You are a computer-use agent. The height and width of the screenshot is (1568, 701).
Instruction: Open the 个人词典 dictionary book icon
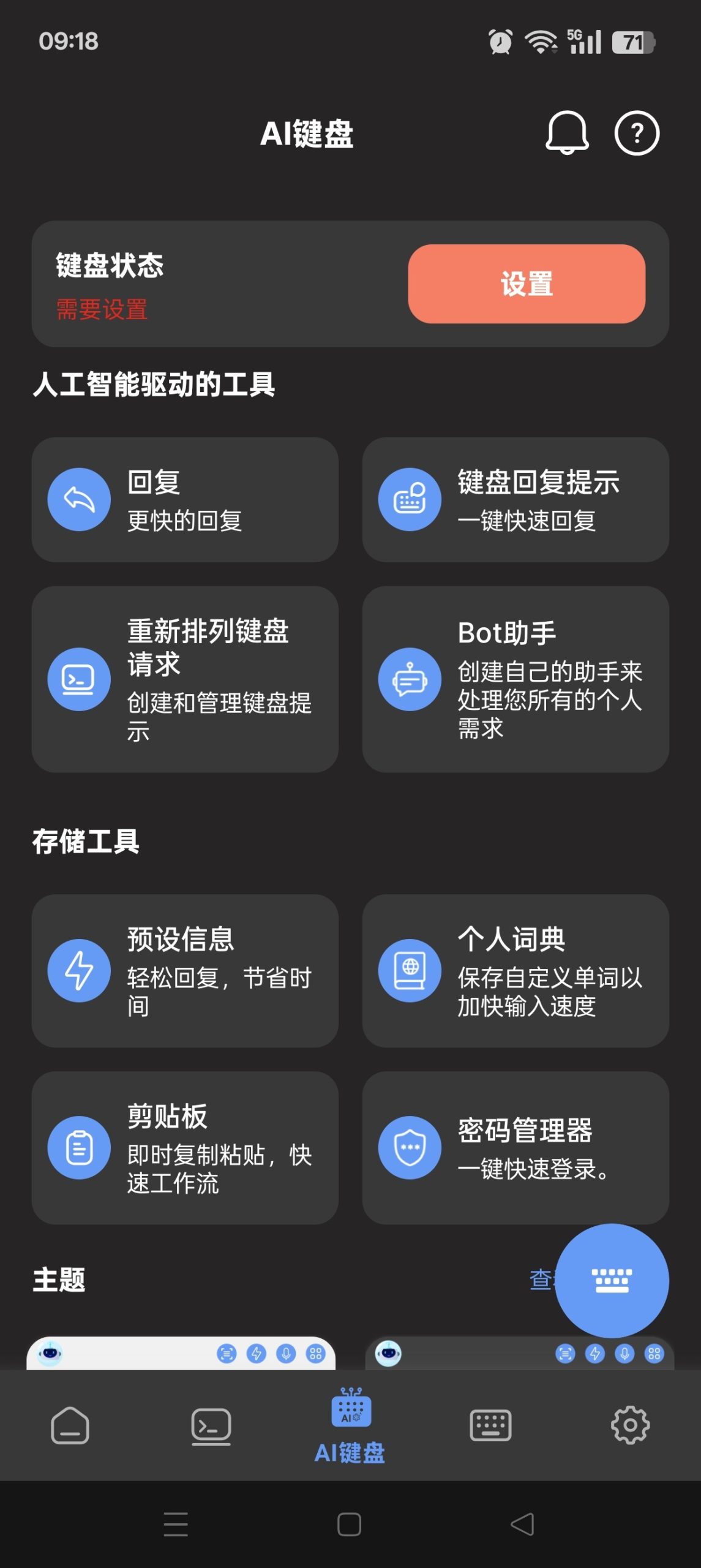coord(410,970)
